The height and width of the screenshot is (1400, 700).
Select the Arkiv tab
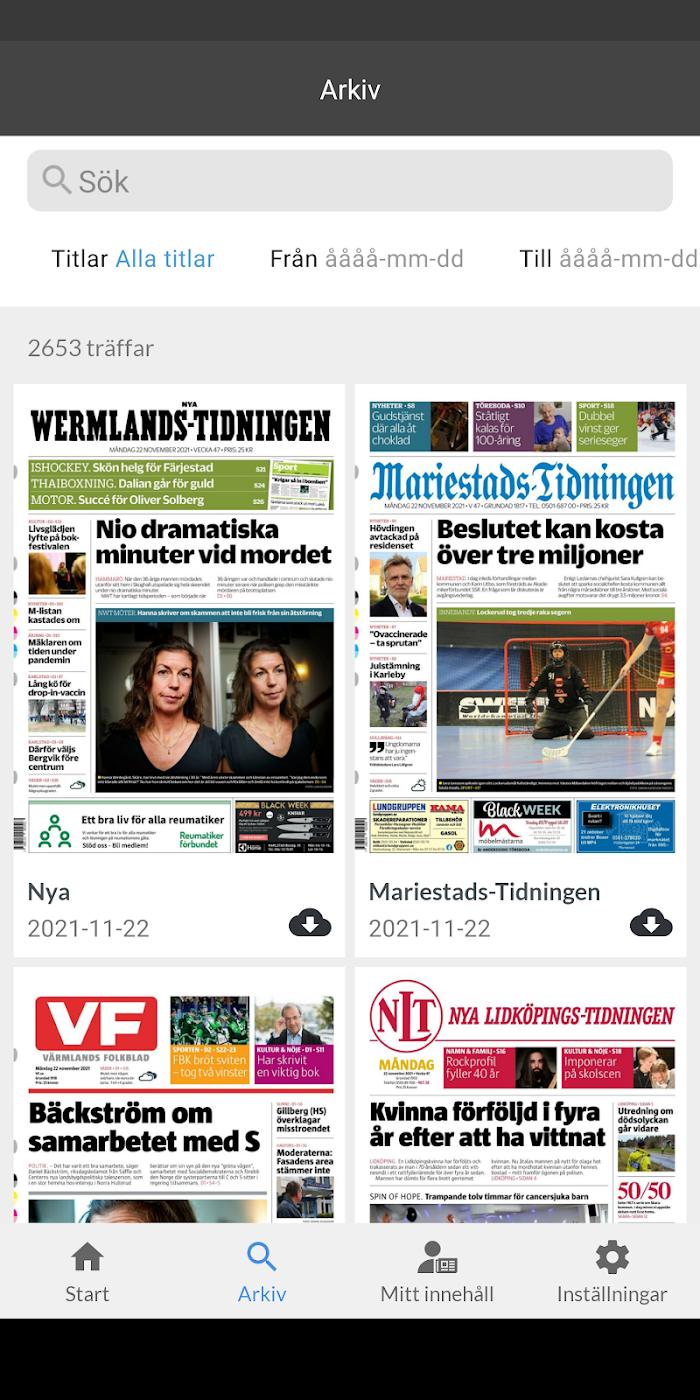262,1271
